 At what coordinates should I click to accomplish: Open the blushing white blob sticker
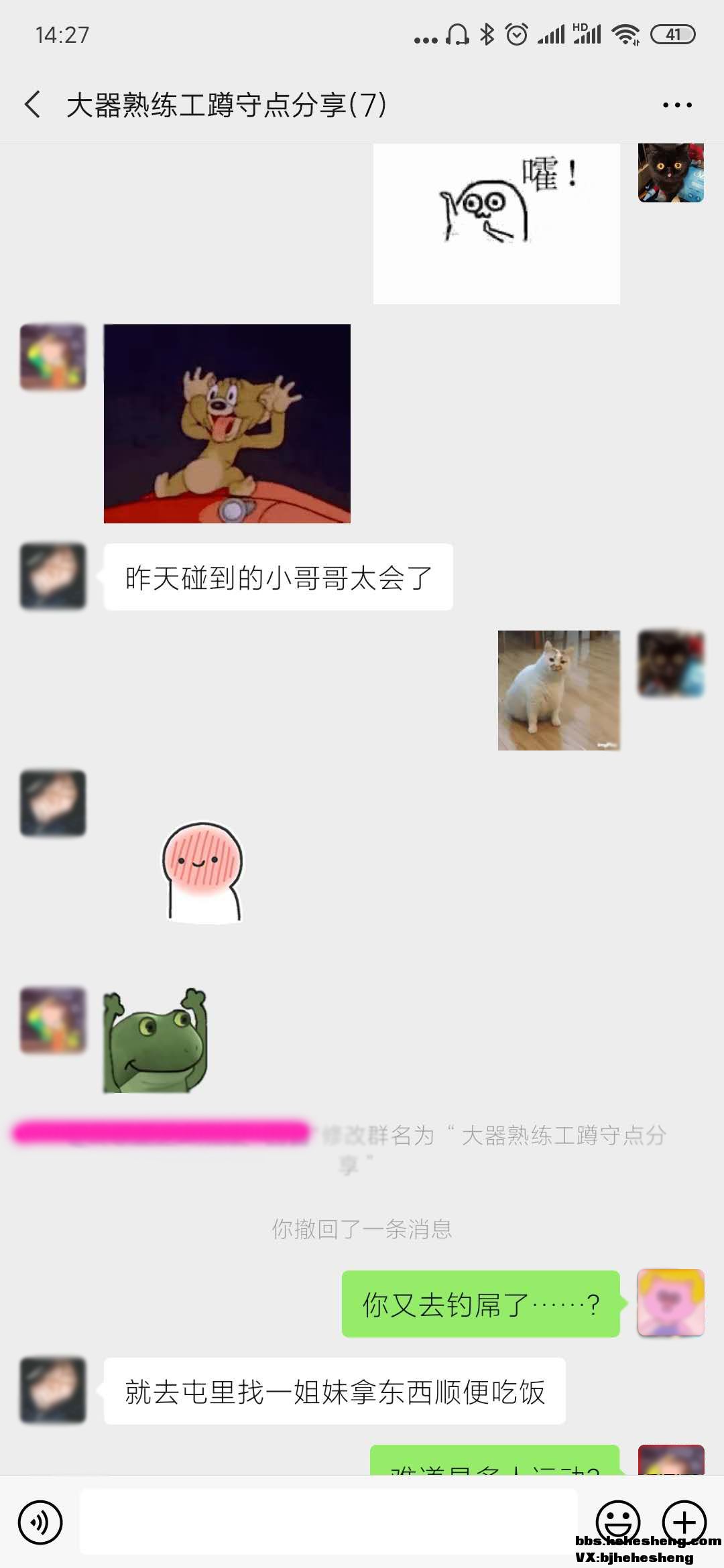pyautogui.click(x=202, y=872)
